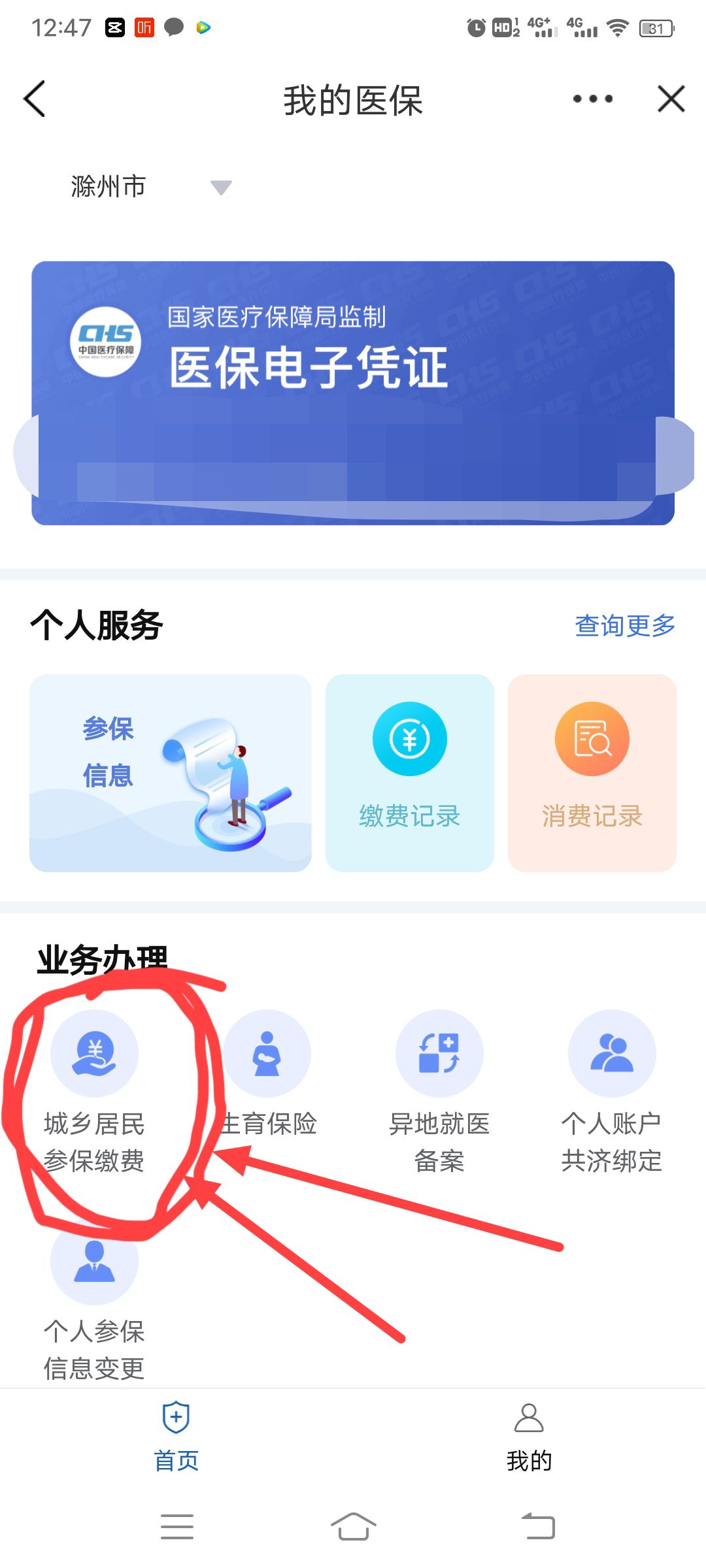Expand the 滁州市 city dropdown
This screenshot has width=706, height=1568.
coord(220,188)
